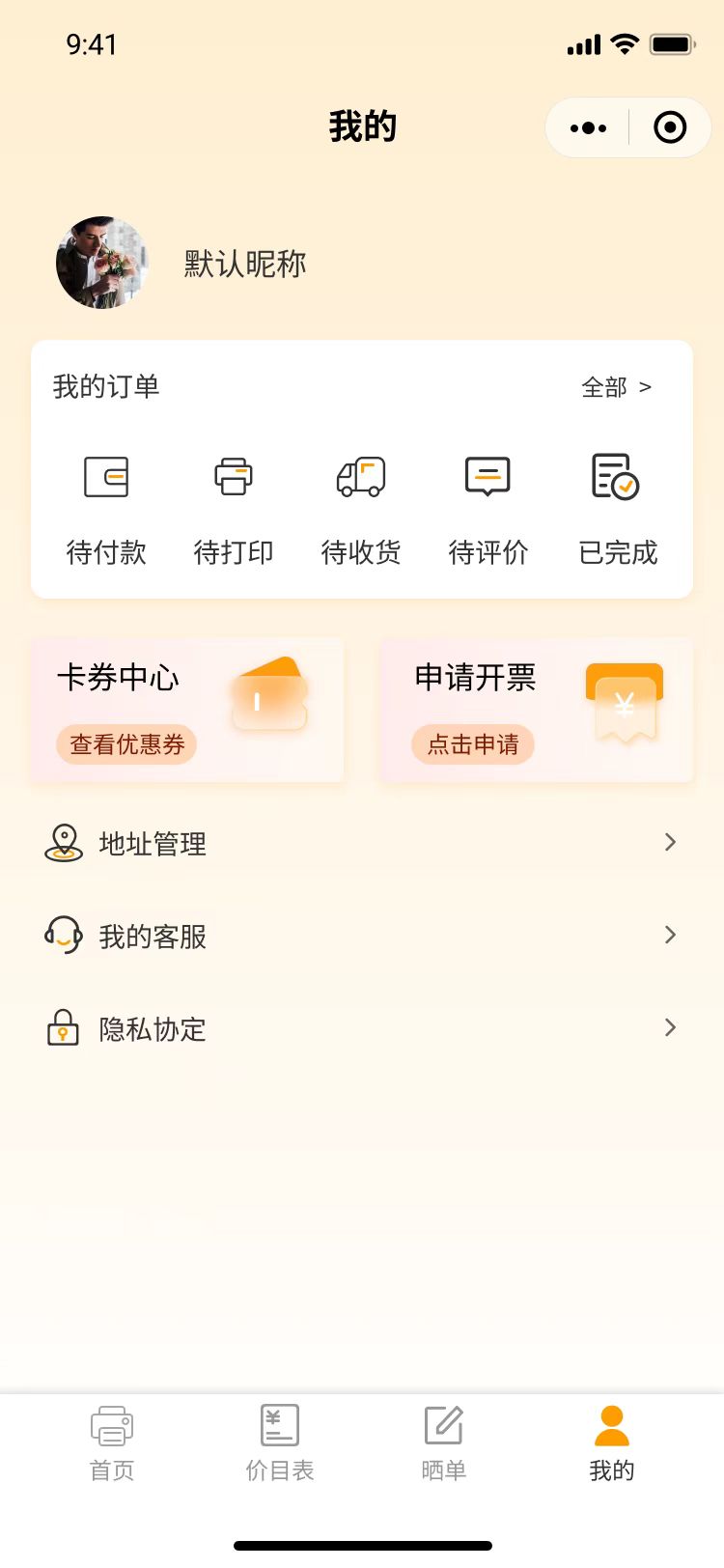
Task: View 已完成 completed orders
Action: (617, 509)
